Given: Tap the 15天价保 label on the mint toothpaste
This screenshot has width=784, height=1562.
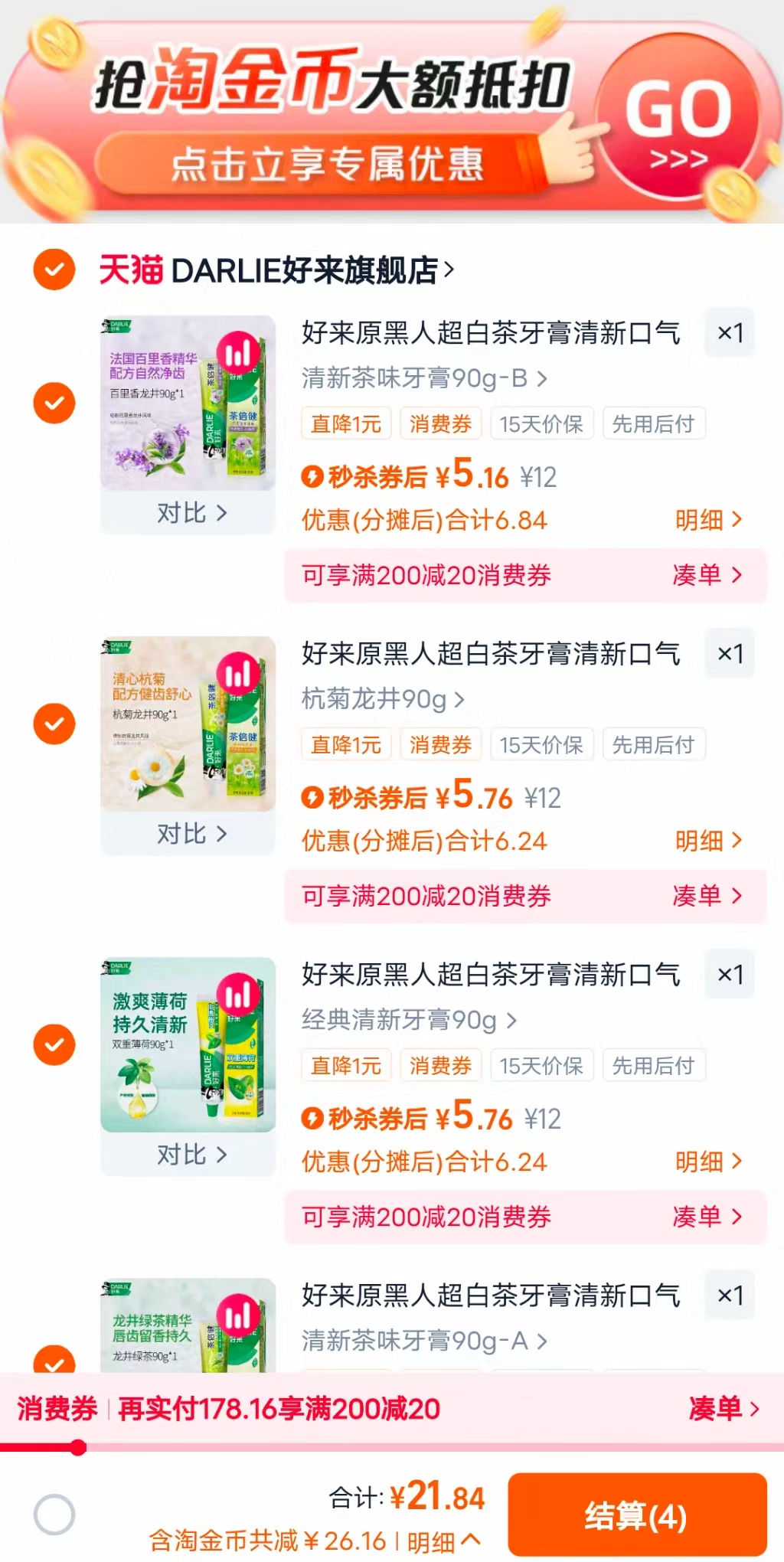Looking at the screenshot, I should [x=542, y=1065].
